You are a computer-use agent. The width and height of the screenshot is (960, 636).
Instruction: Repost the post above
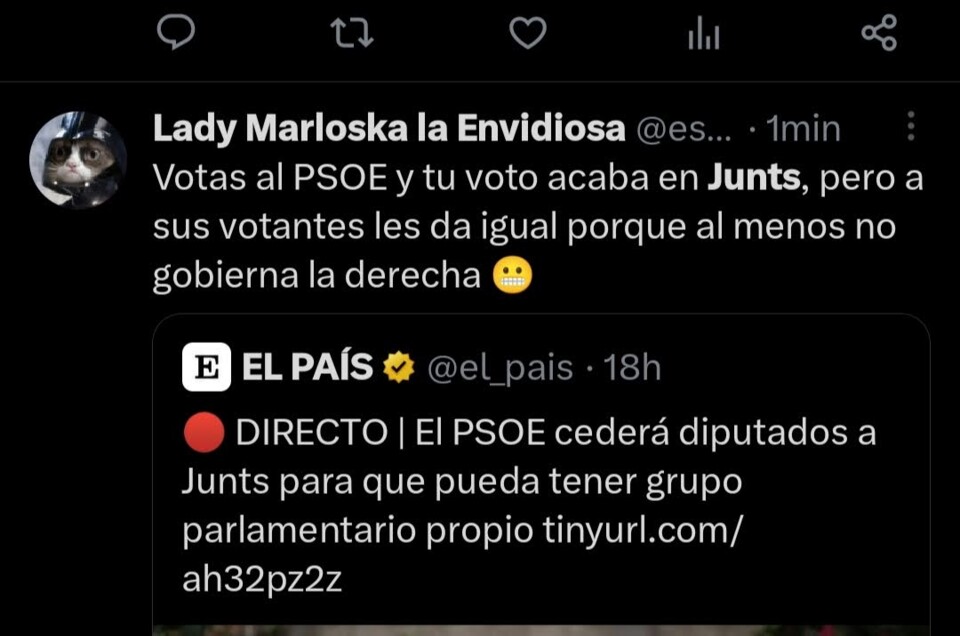point(352,34)
